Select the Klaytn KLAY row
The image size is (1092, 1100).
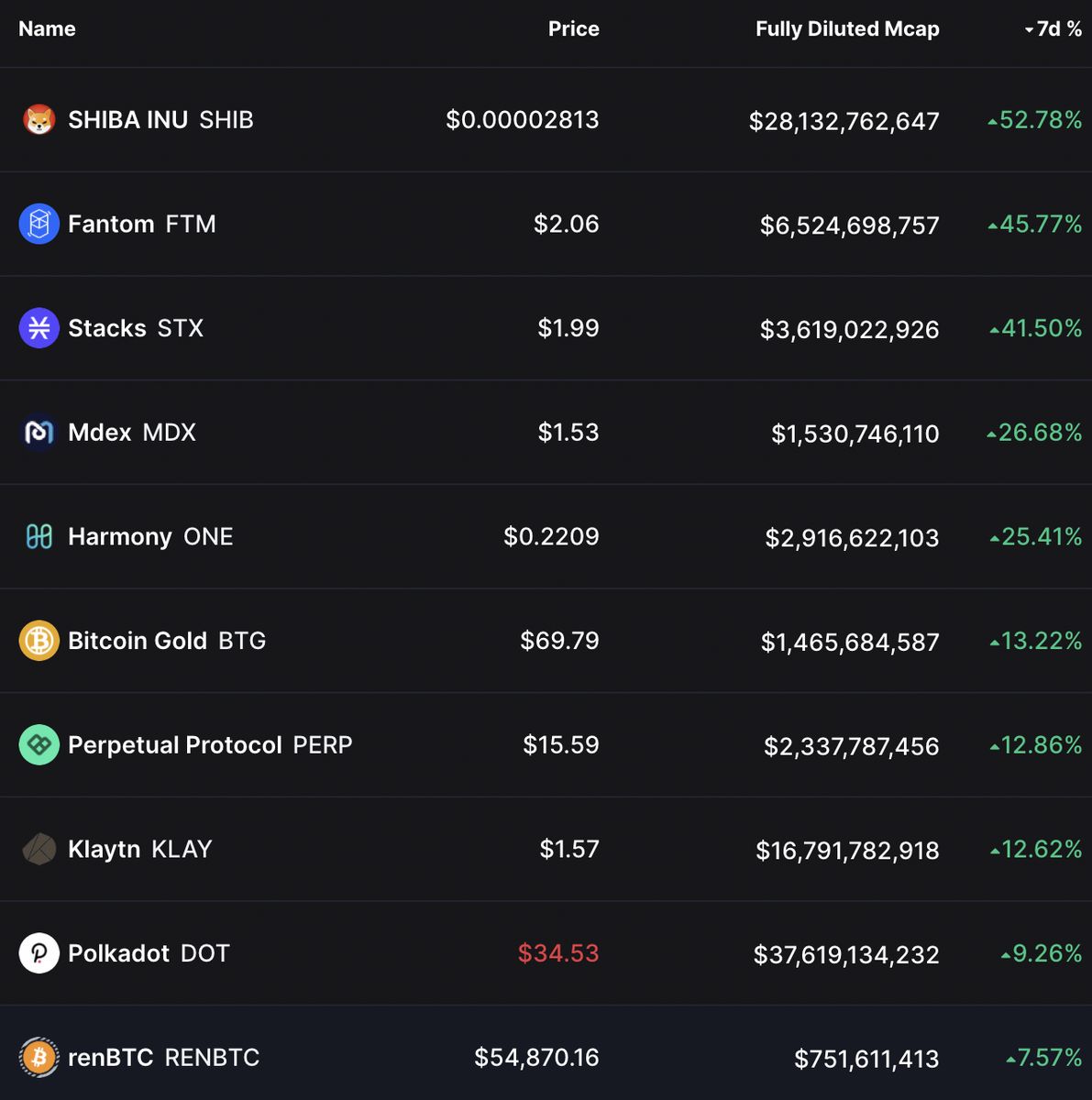click(139, 850)
